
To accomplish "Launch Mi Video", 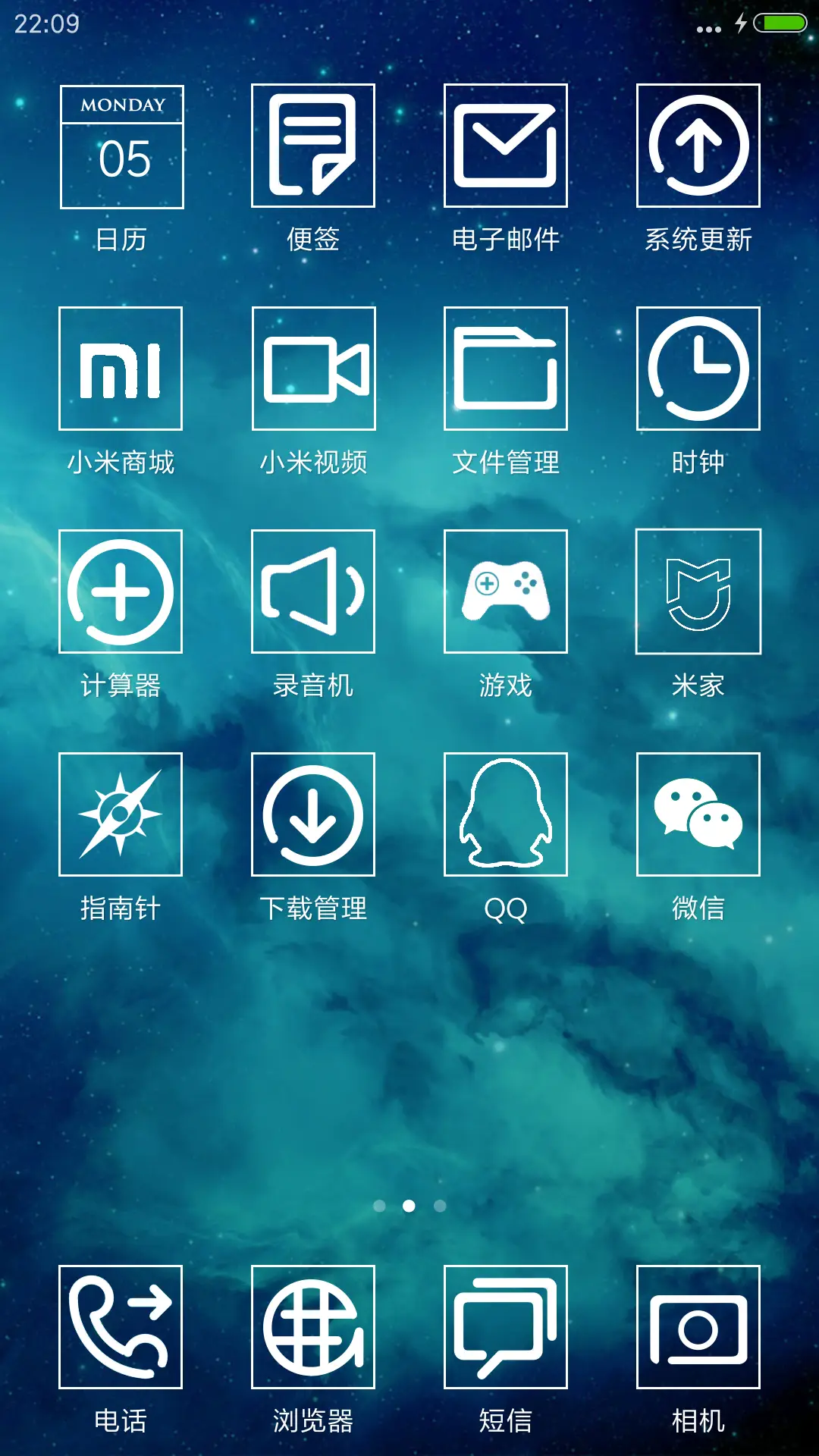I will pyautogui.click(x=312, y=369).
